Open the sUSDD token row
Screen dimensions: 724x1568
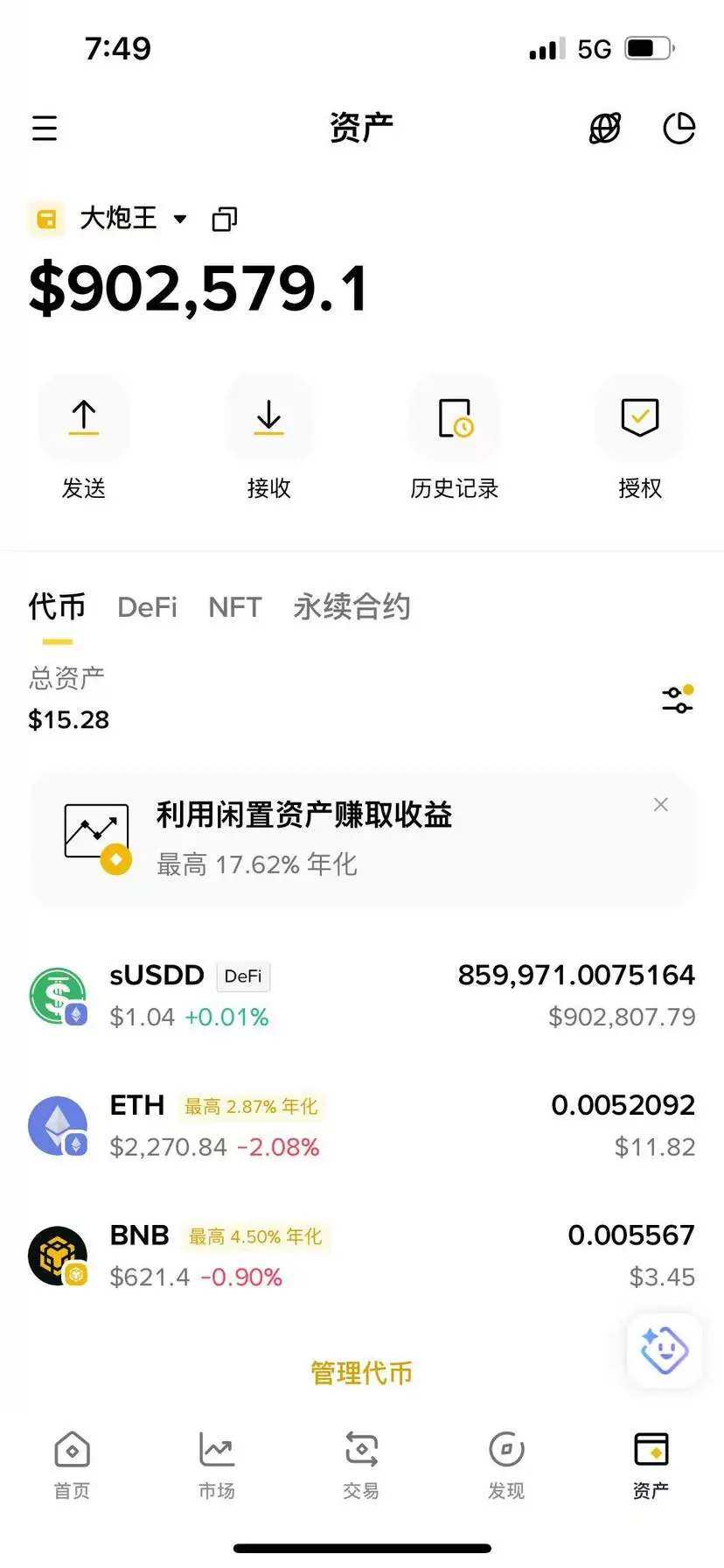(x=362, y=996)
